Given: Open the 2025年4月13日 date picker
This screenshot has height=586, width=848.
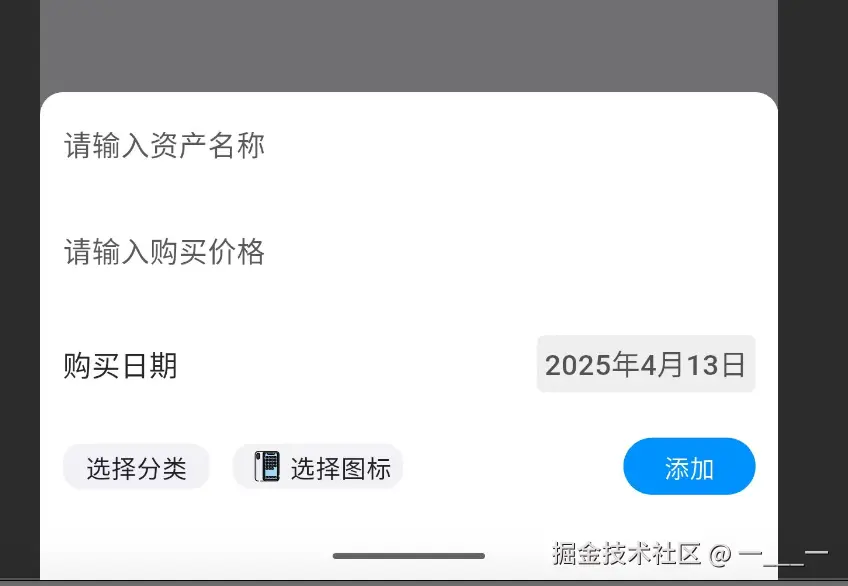Looking at the screenshot, I should pyautogui.click(x=646, y=364).
